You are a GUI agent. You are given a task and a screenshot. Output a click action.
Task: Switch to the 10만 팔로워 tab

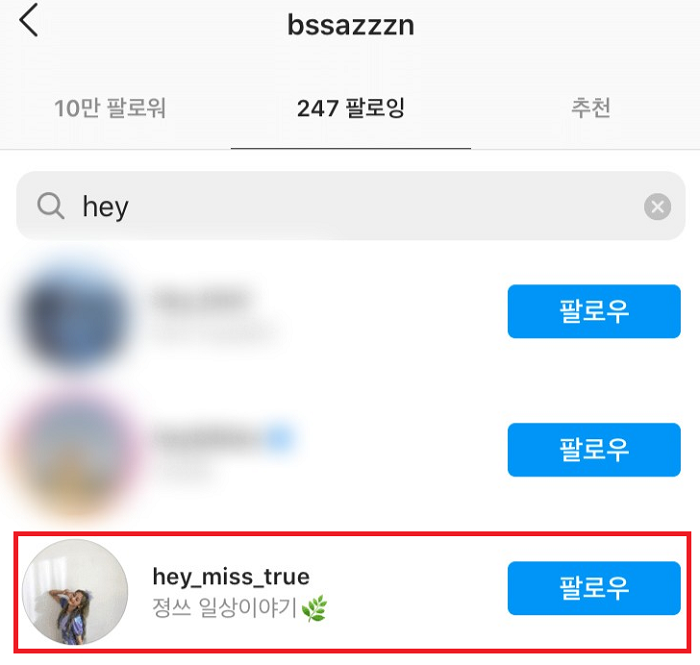[x=110, y=108]
